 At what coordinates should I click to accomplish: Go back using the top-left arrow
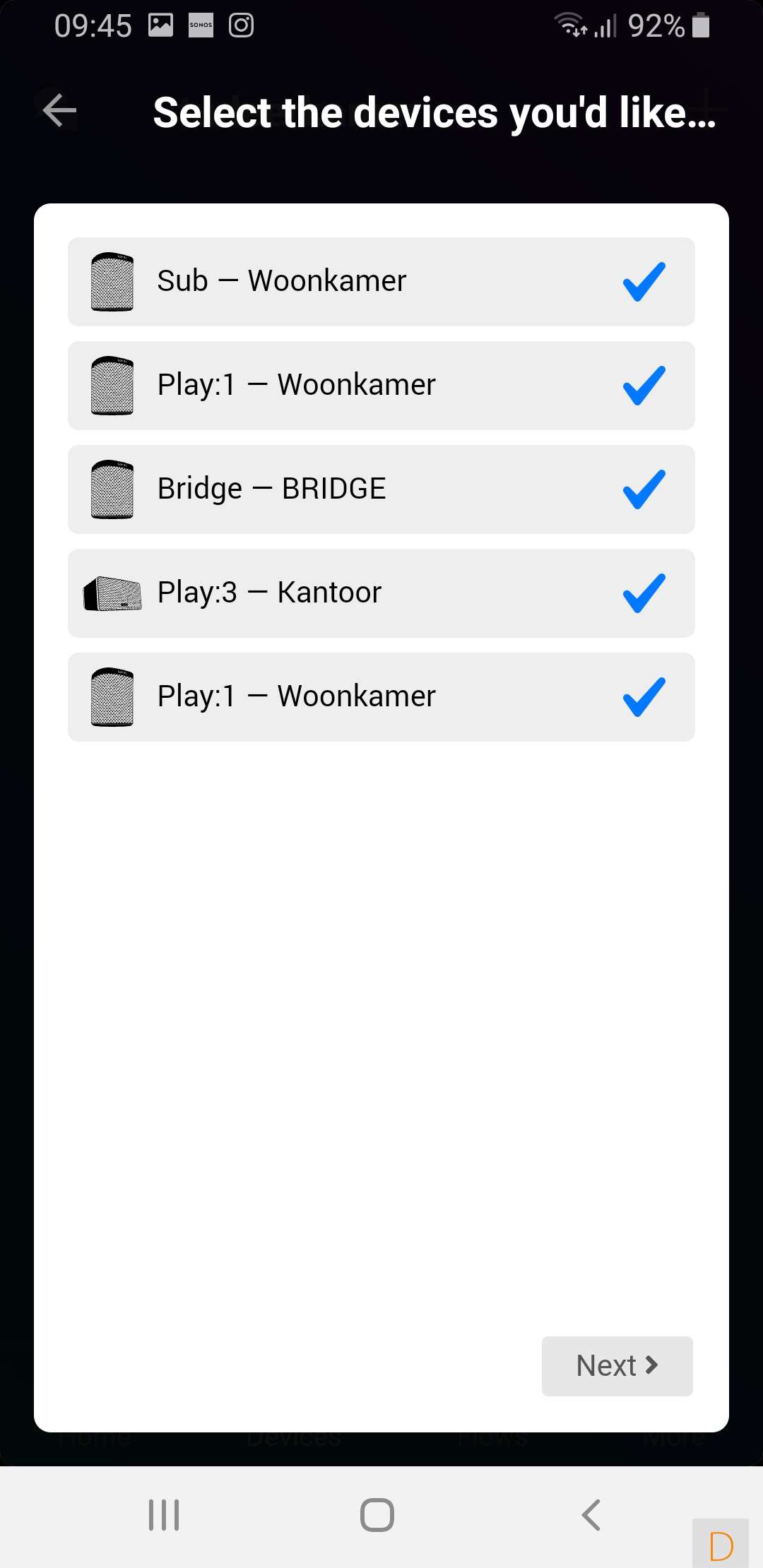point(59,110)
